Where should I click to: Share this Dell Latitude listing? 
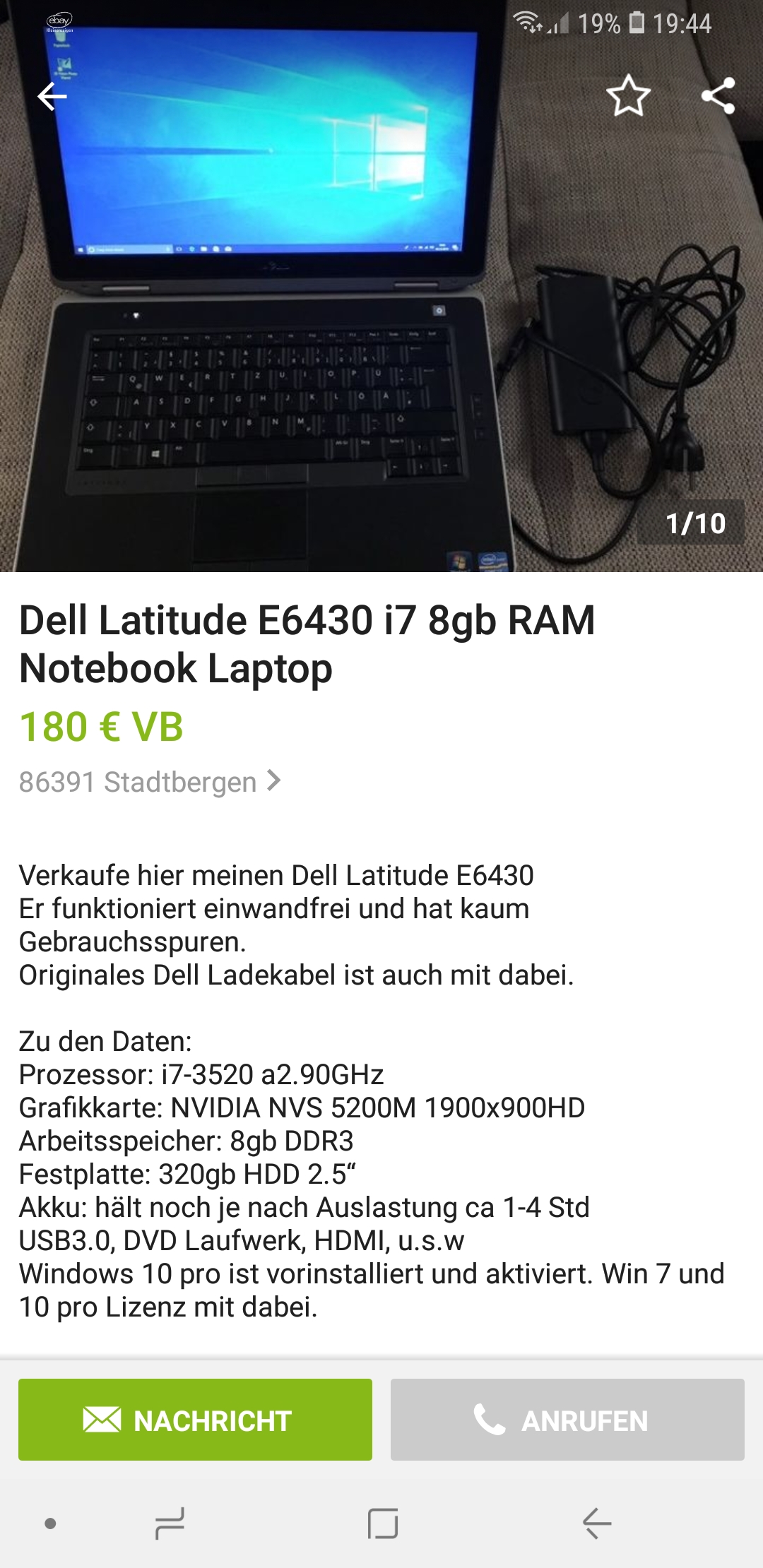pos(718,96)
